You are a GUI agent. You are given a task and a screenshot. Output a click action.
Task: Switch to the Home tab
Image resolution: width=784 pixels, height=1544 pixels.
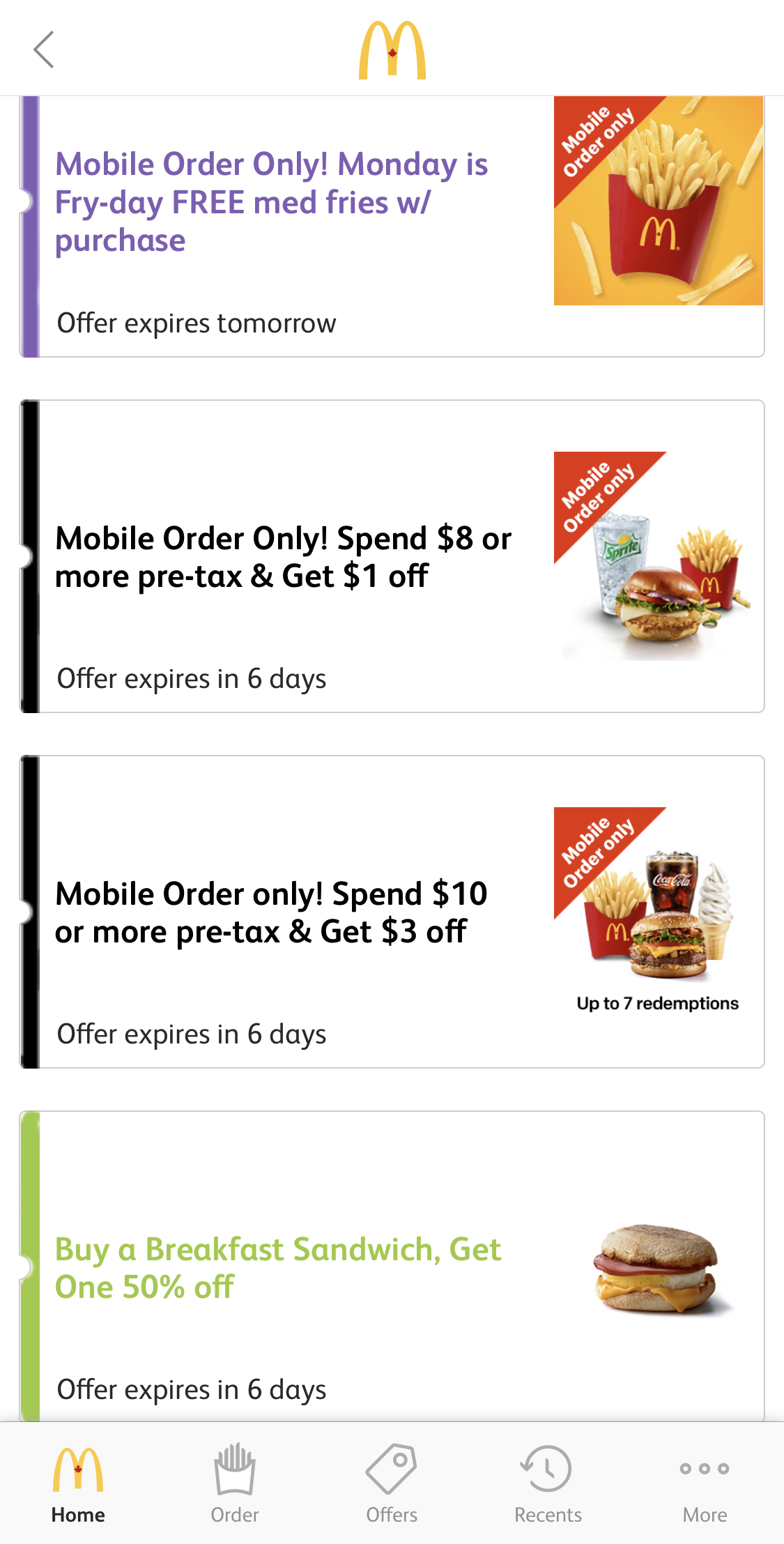click(x=78, y=1483)
